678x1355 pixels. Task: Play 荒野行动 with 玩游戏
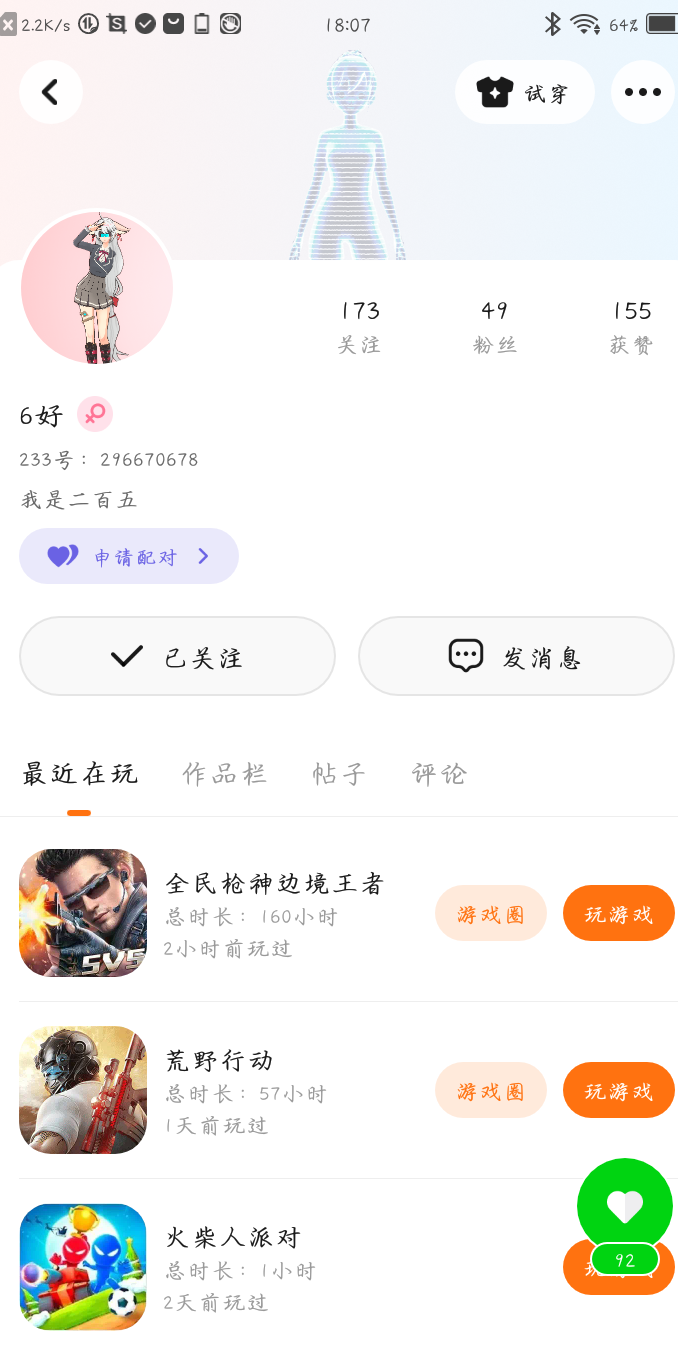(618, 1090)
